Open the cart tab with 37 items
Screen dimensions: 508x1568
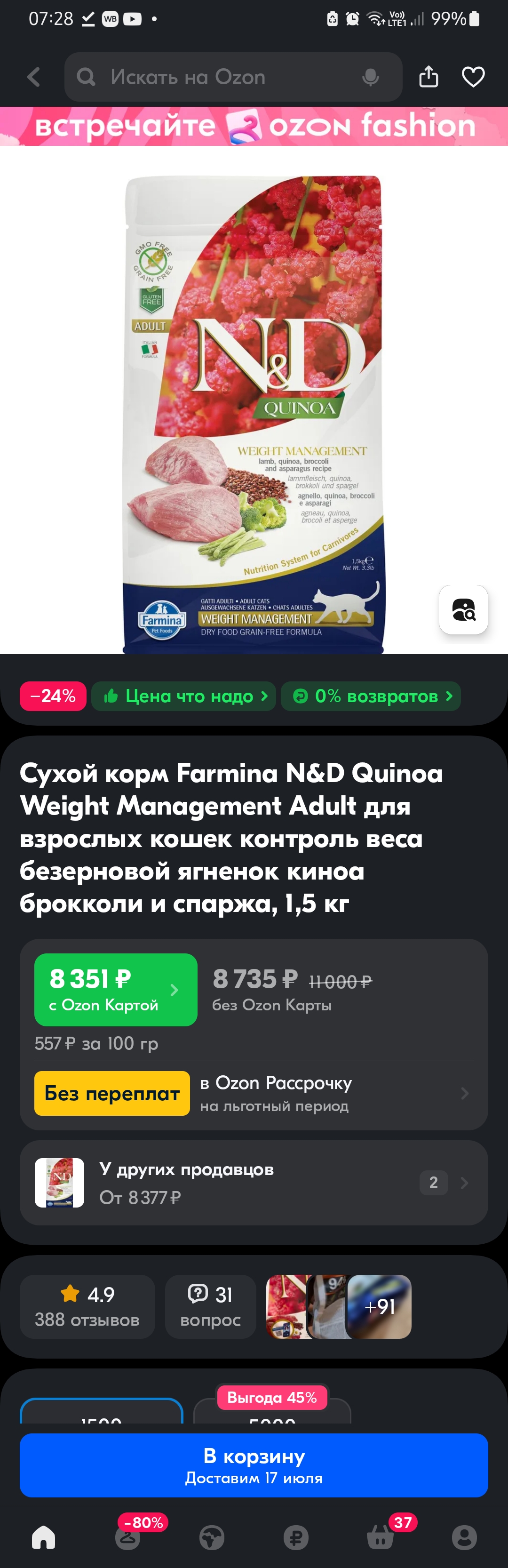380,1537
